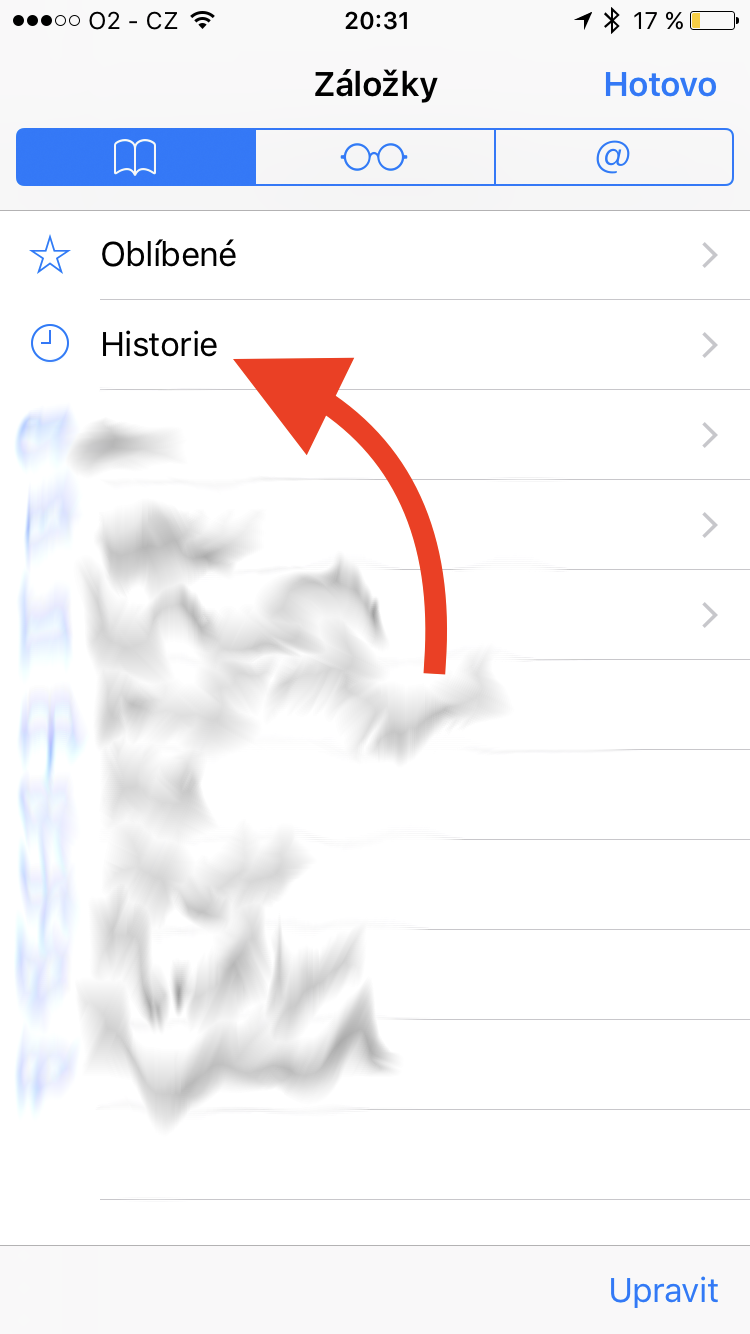Tap Hotovo to close bookmarks
The image size is (750, 1334).
tap(660, 85)
